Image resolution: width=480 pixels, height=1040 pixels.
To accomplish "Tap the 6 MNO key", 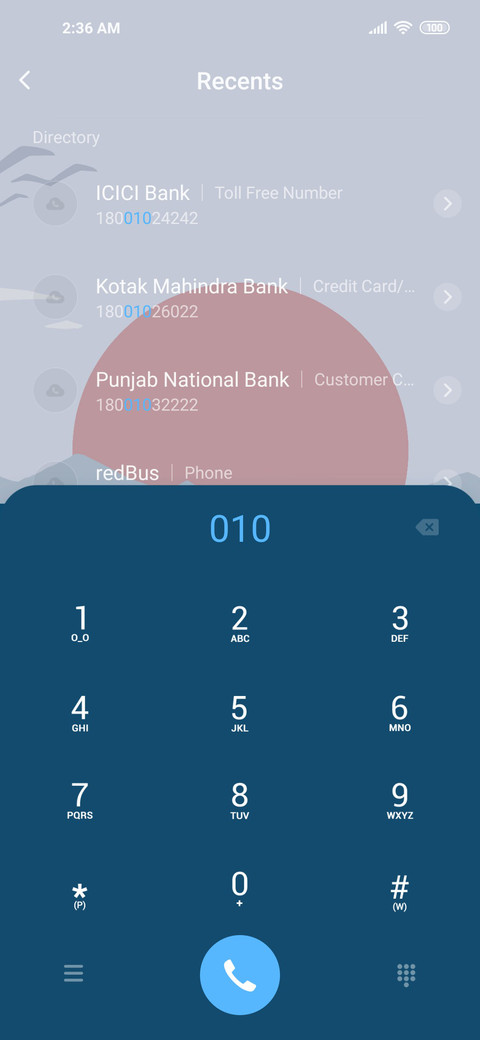I will click(x=400, y=713).
